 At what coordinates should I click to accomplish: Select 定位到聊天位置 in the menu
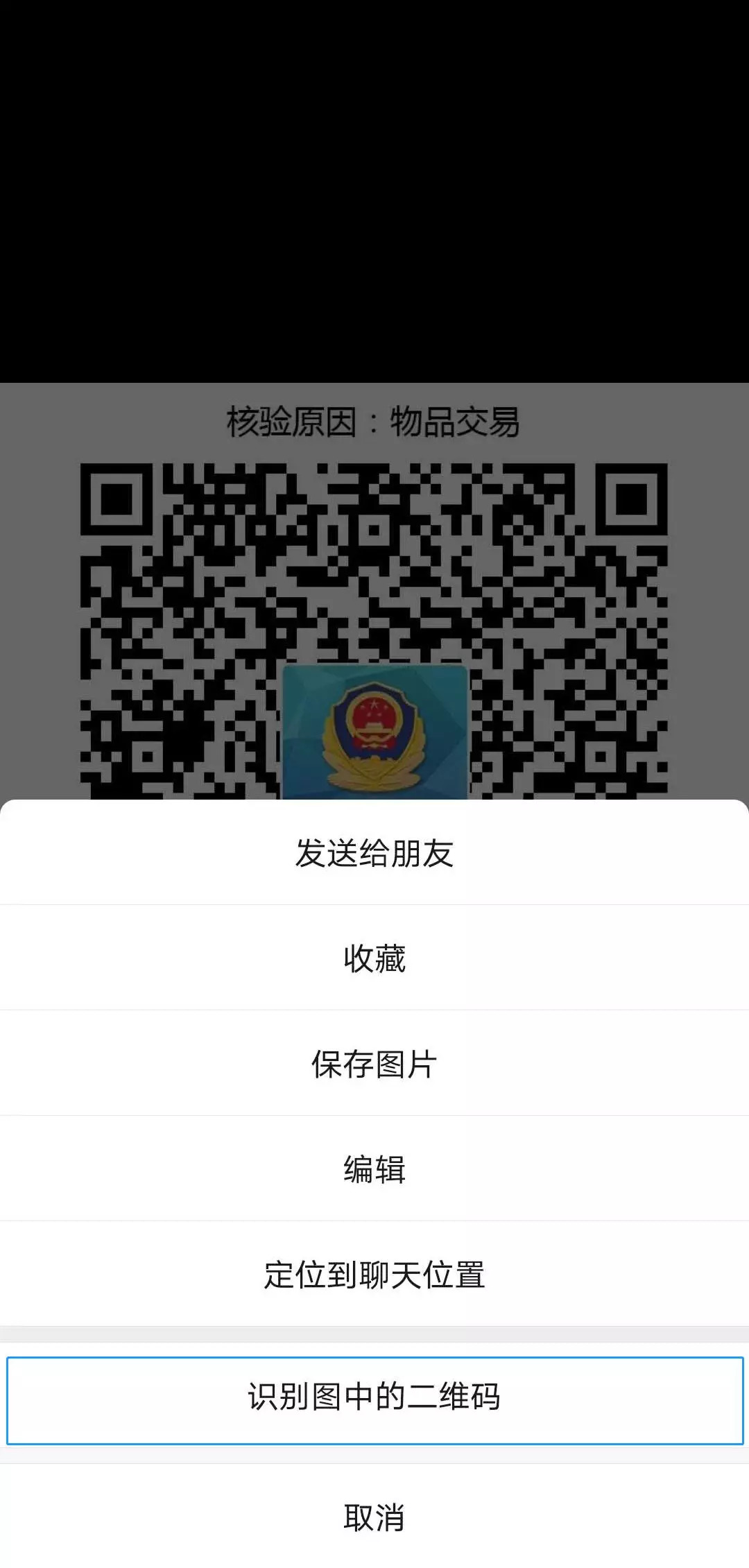[x=374, y=1275]
